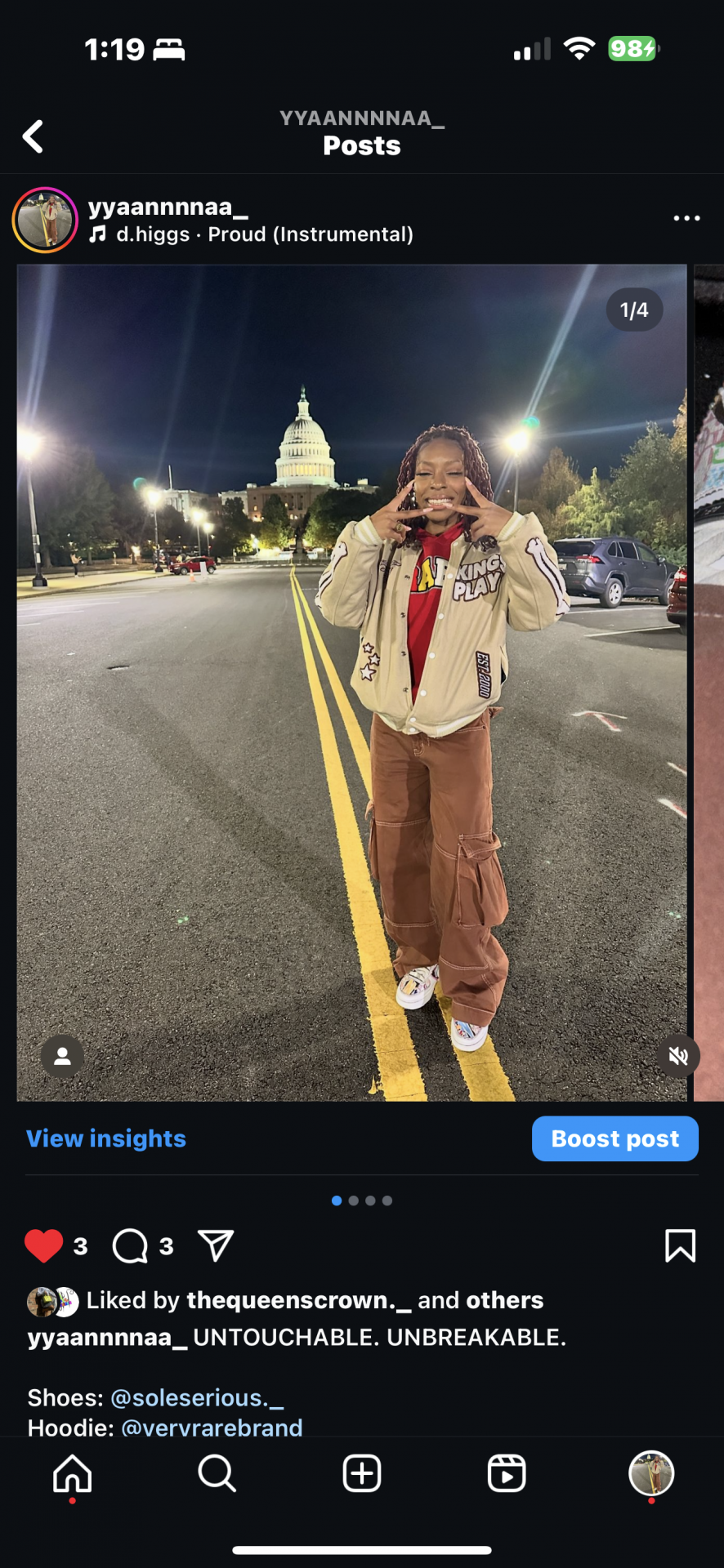Viewport: 724px width, 1568px height.
Task: Open the post's three-dot options menu
Action: (686, 218)
